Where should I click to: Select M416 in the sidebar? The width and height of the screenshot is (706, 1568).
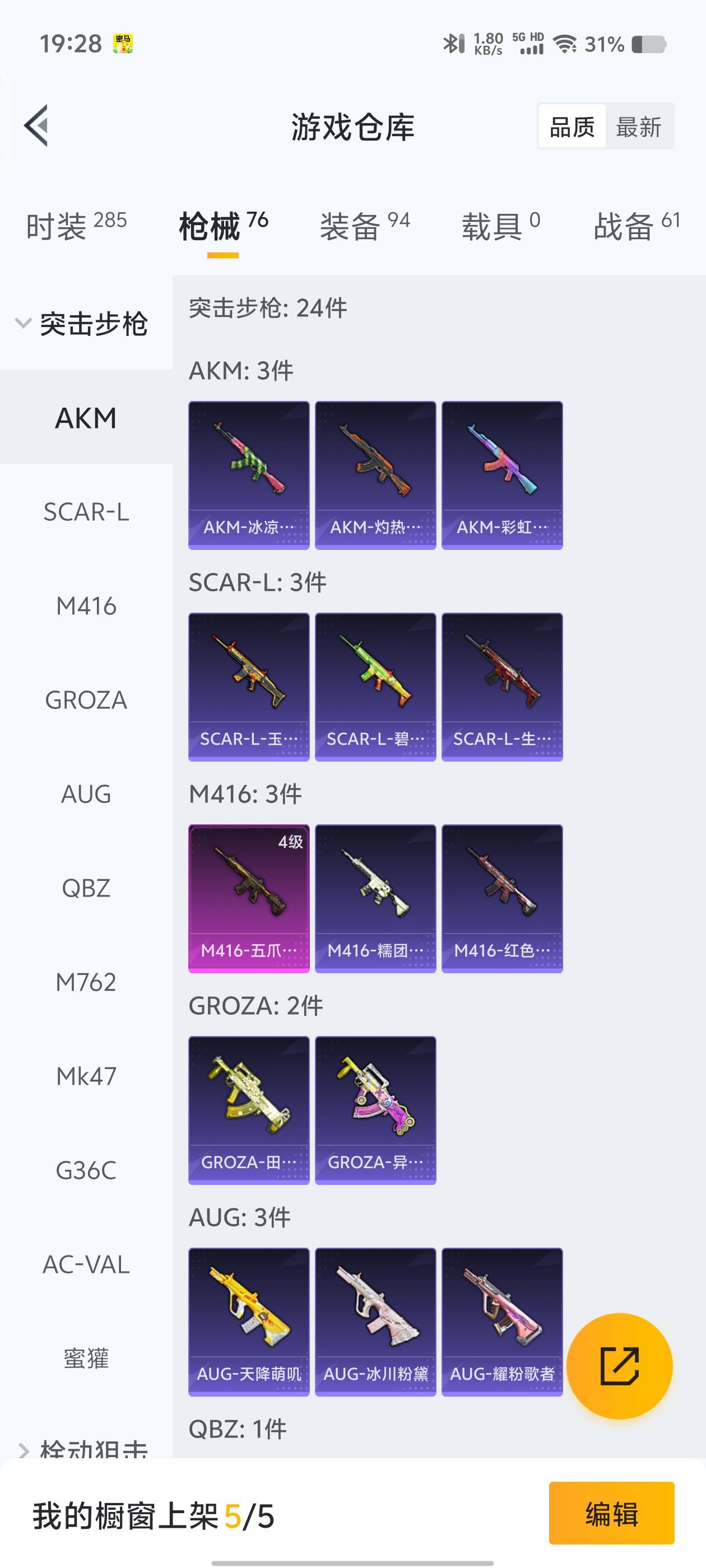click(86, 606)
